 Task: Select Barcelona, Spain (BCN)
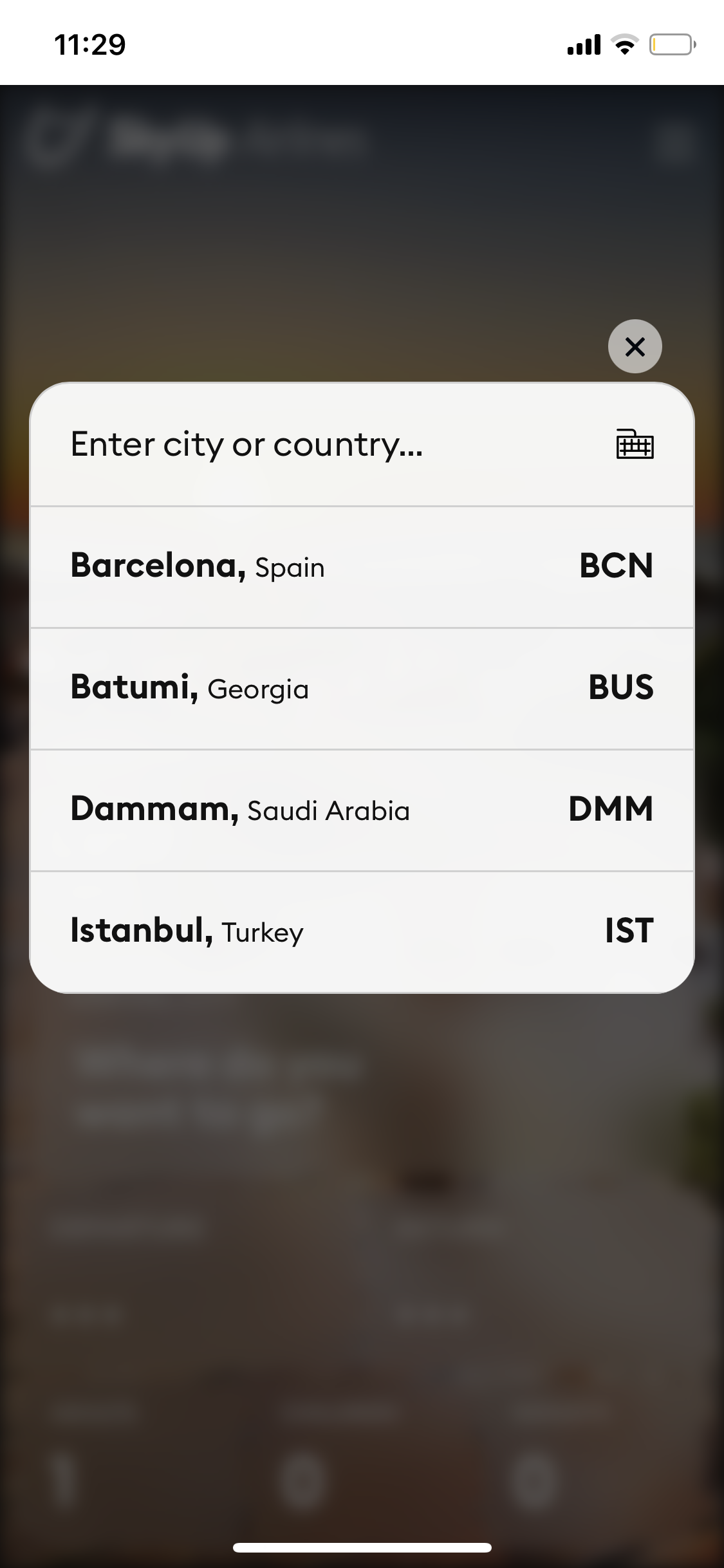[x=362, y=566]
